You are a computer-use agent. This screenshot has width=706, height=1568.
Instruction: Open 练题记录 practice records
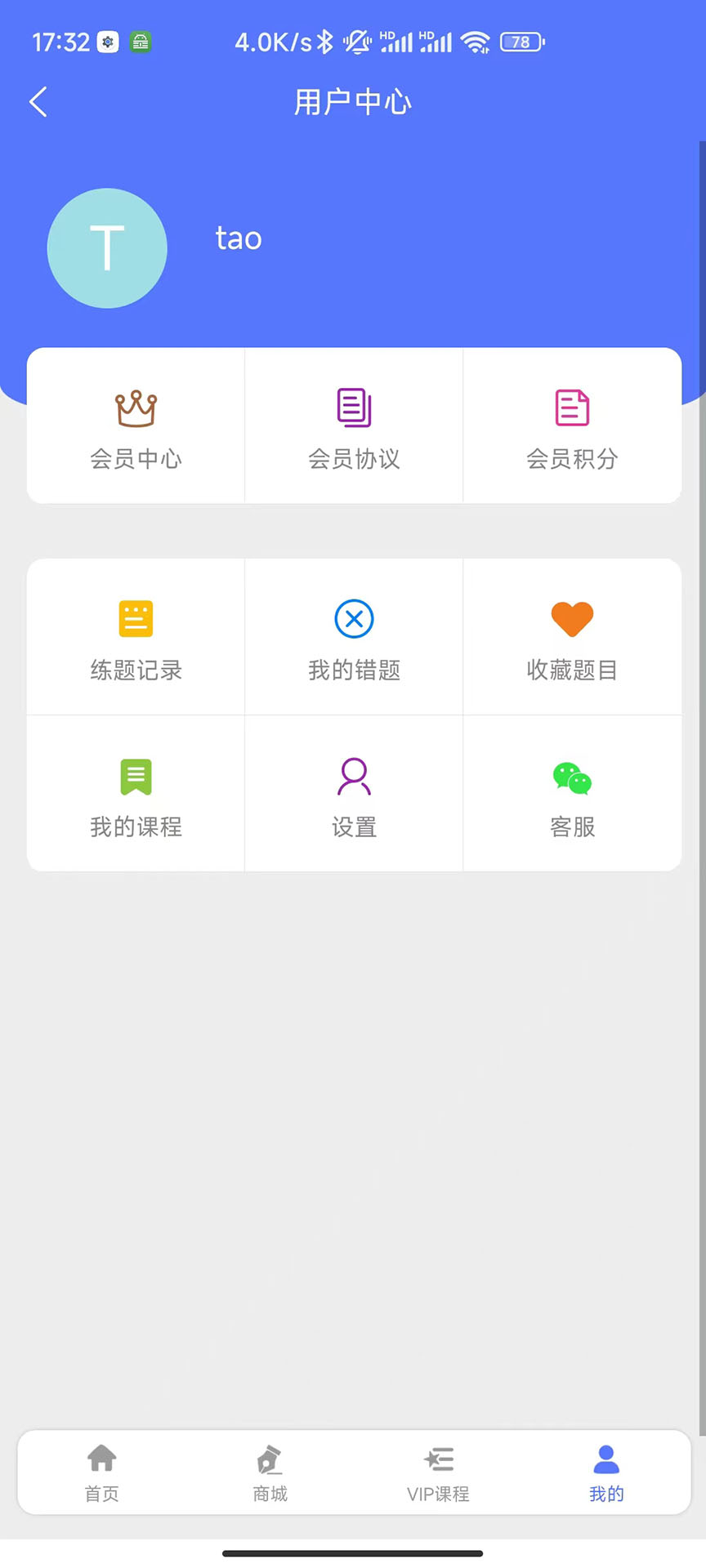point(136,639)
